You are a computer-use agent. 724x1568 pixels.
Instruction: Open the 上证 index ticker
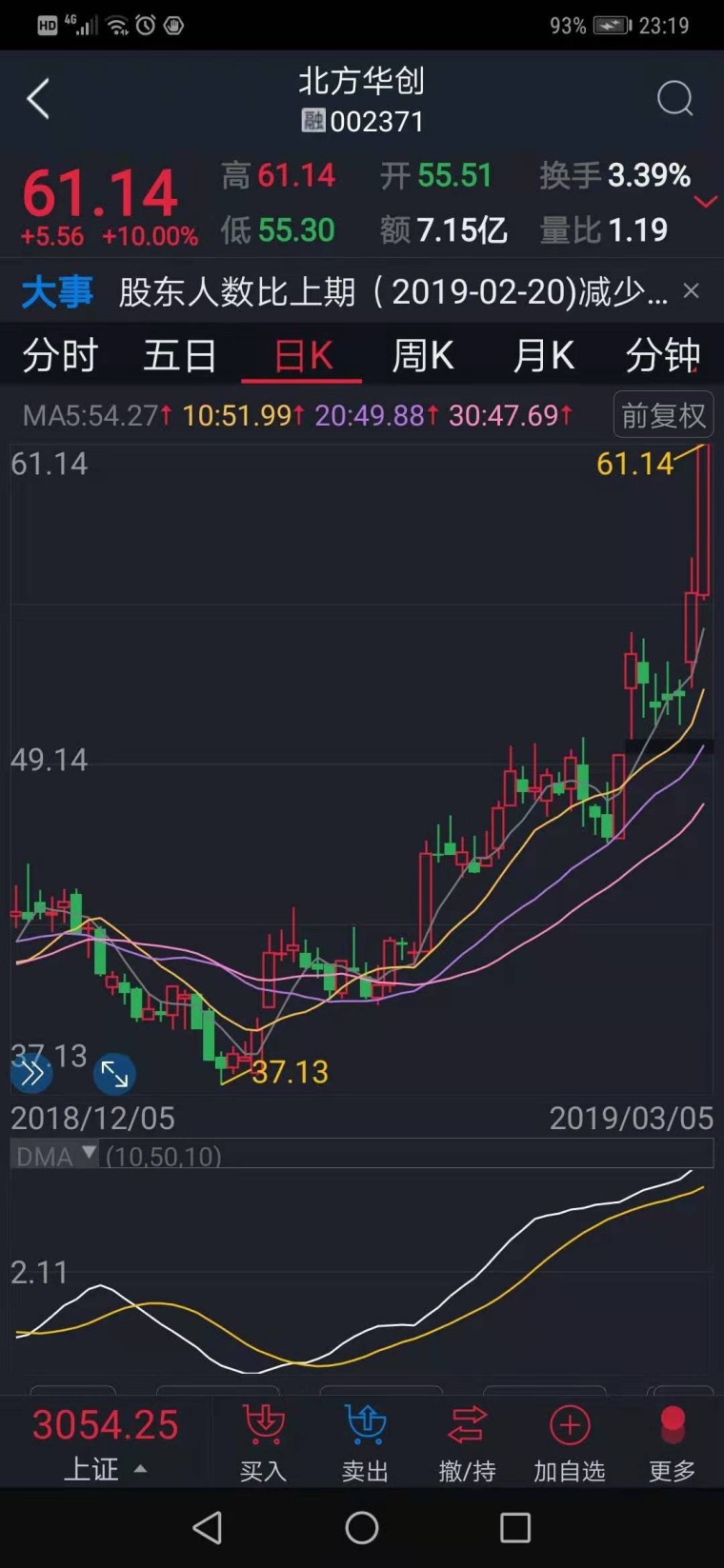point(105,1443)
